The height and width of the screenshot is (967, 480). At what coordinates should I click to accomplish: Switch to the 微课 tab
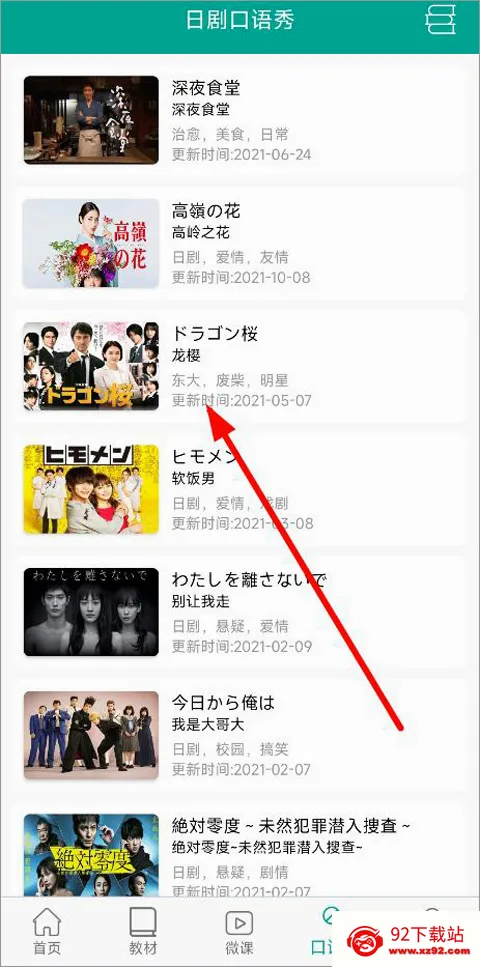[239, 931]
